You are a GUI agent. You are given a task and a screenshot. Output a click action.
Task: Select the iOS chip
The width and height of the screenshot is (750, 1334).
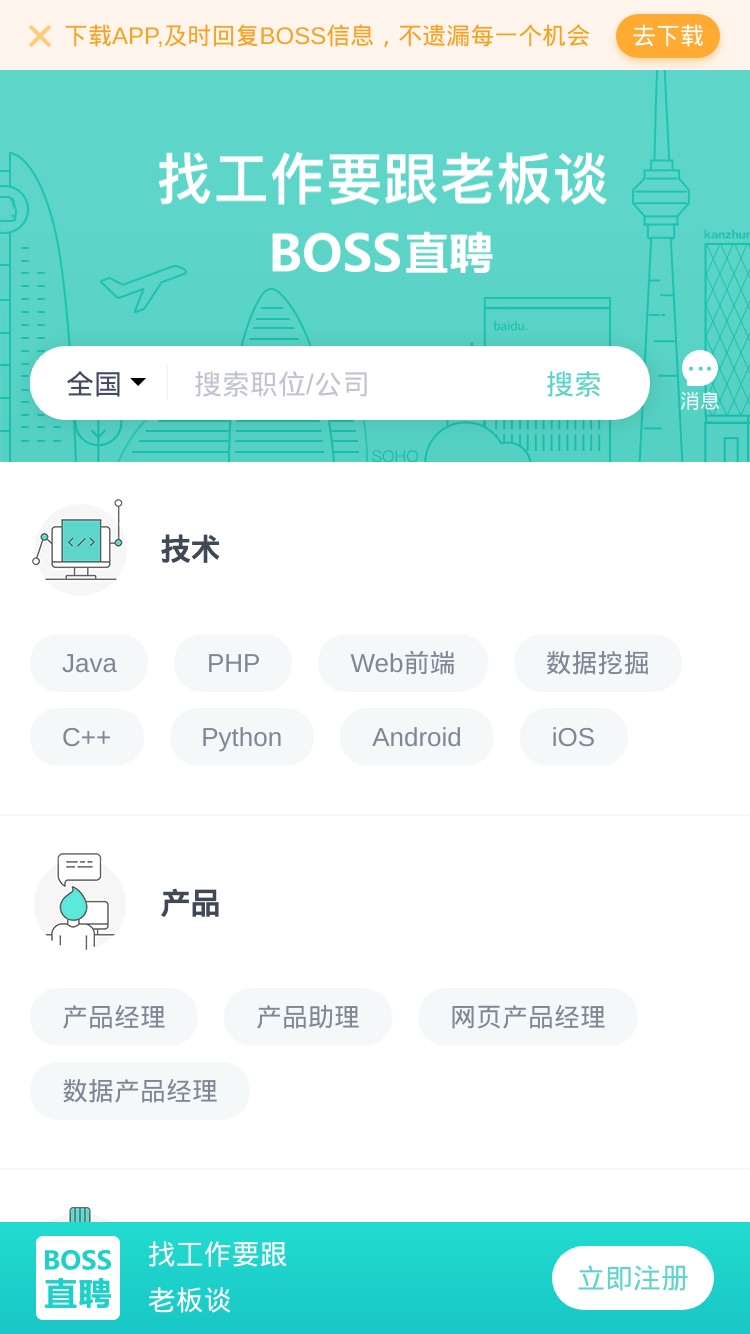click(x=574, y=737)
